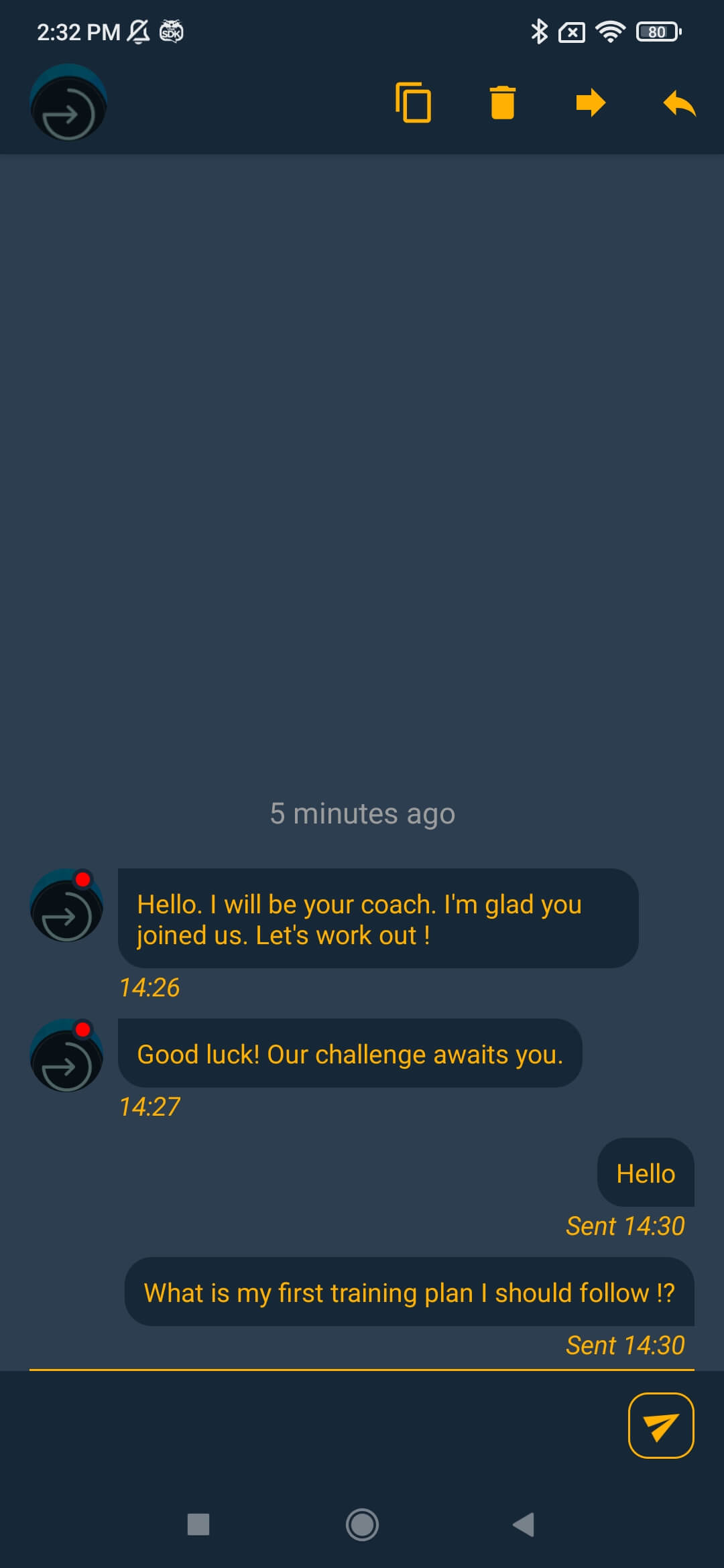
Task: Delete the selected message
Action: point(502,103)
